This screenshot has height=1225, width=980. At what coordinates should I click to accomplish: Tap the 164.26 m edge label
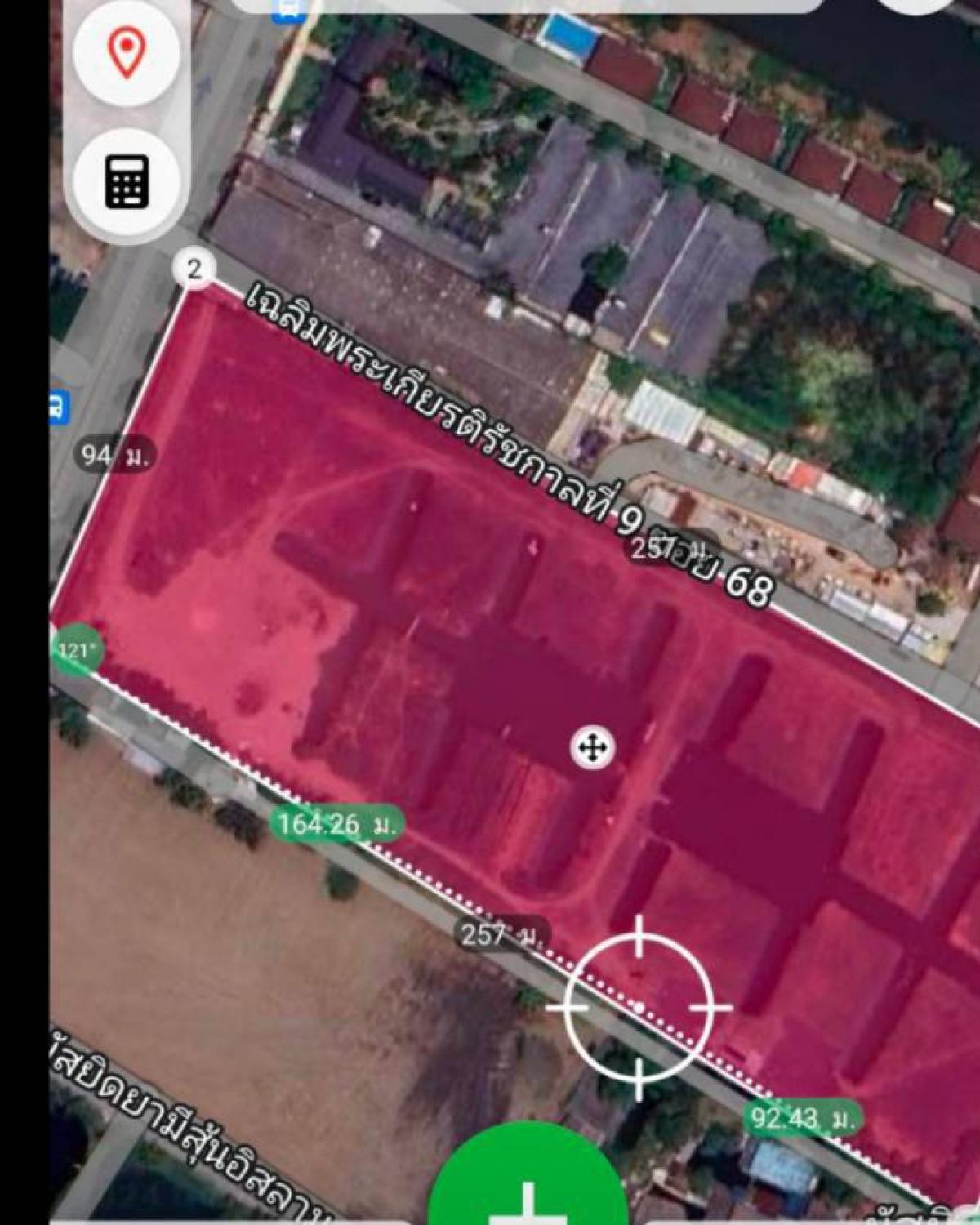337,824
